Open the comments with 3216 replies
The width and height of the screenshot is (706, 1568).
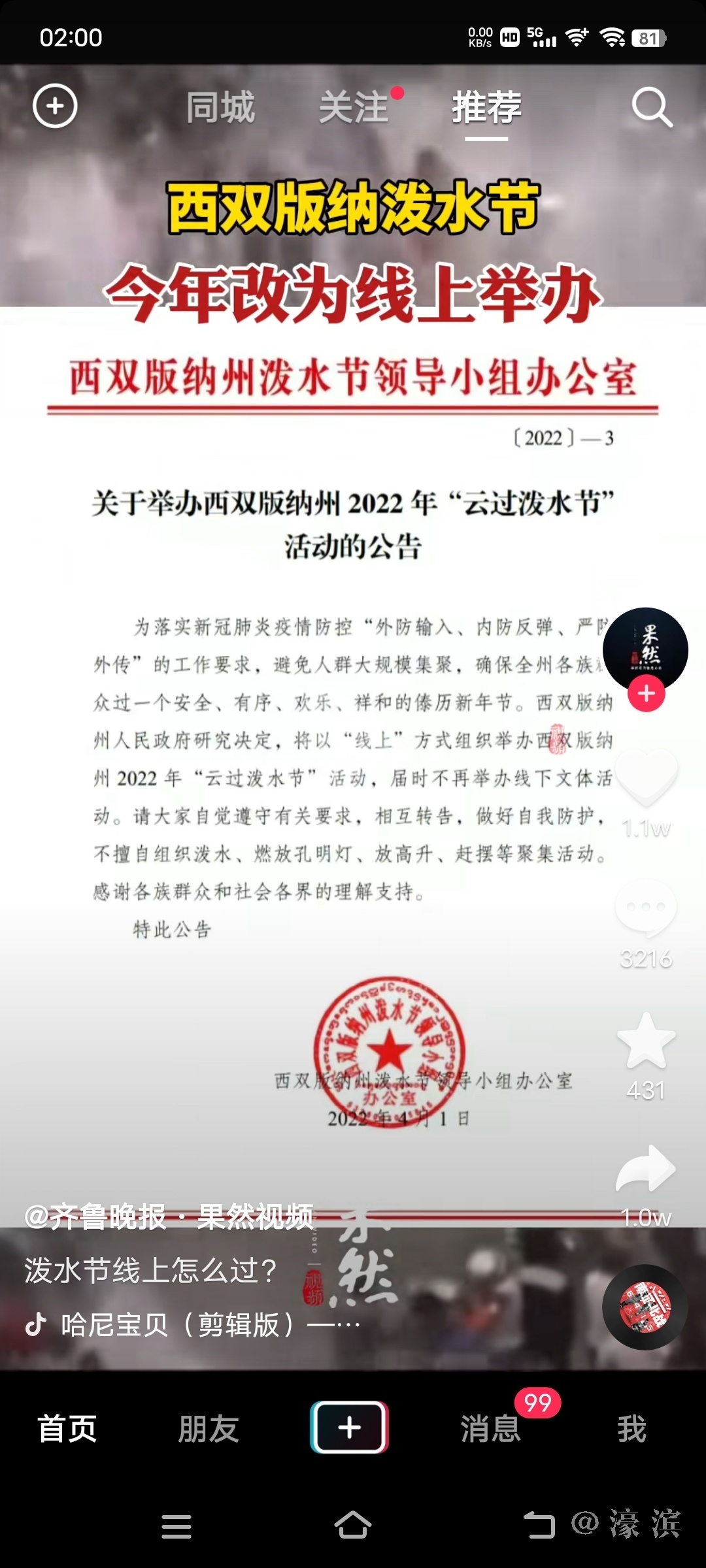pos(646,909)
